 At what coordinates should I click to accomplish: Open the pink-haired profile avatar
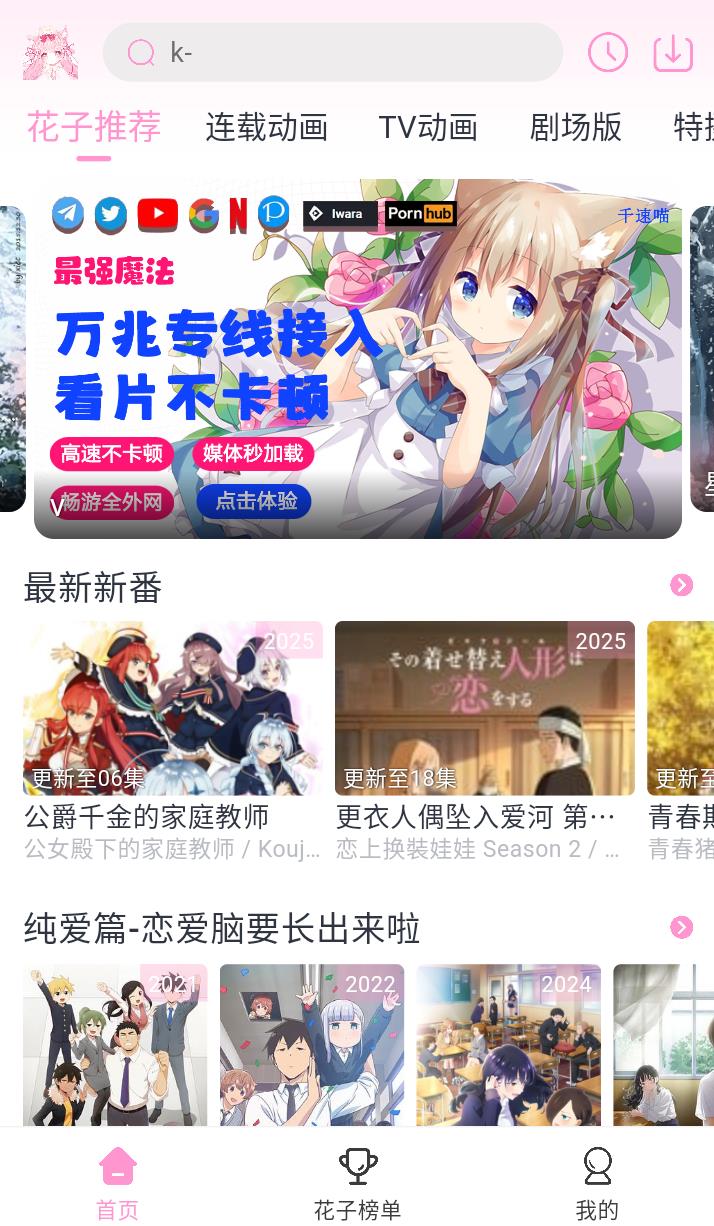click(50, 52)
